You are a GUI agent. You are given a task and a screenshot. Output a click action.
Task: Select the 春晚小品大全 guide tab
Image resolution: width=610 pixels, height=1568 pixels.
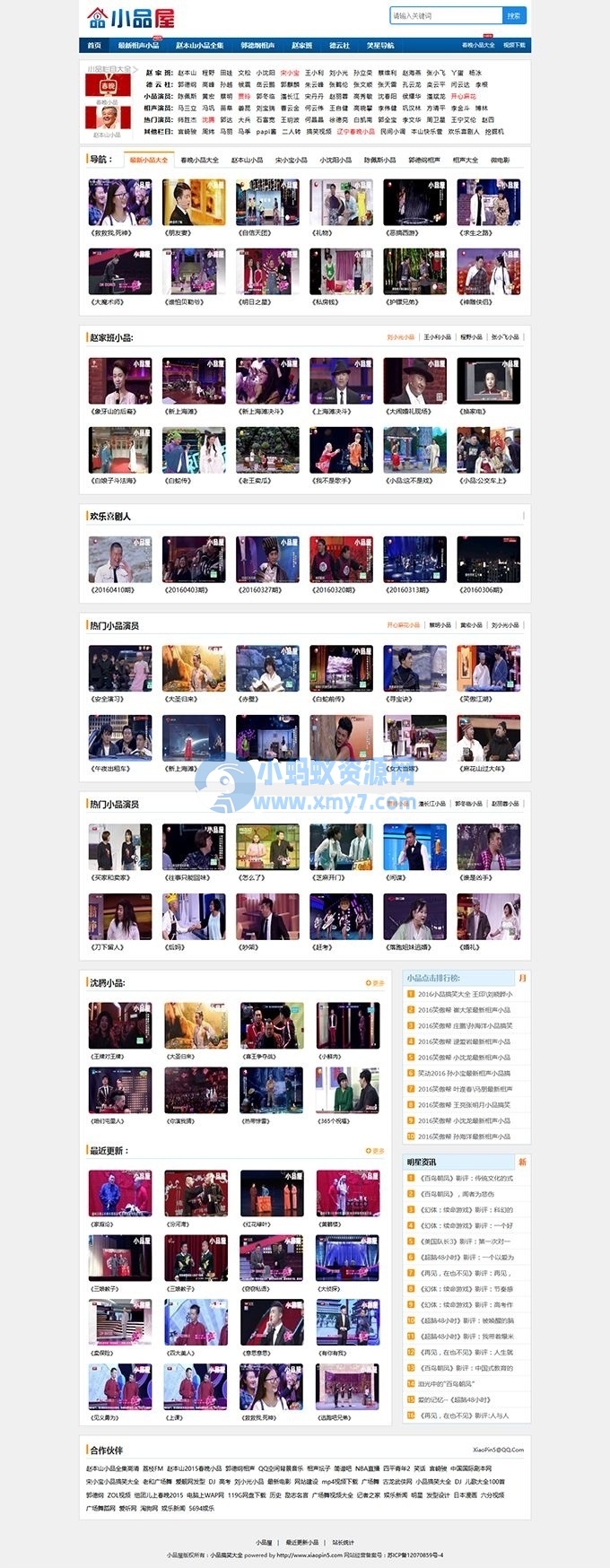[x=199, y=160]
